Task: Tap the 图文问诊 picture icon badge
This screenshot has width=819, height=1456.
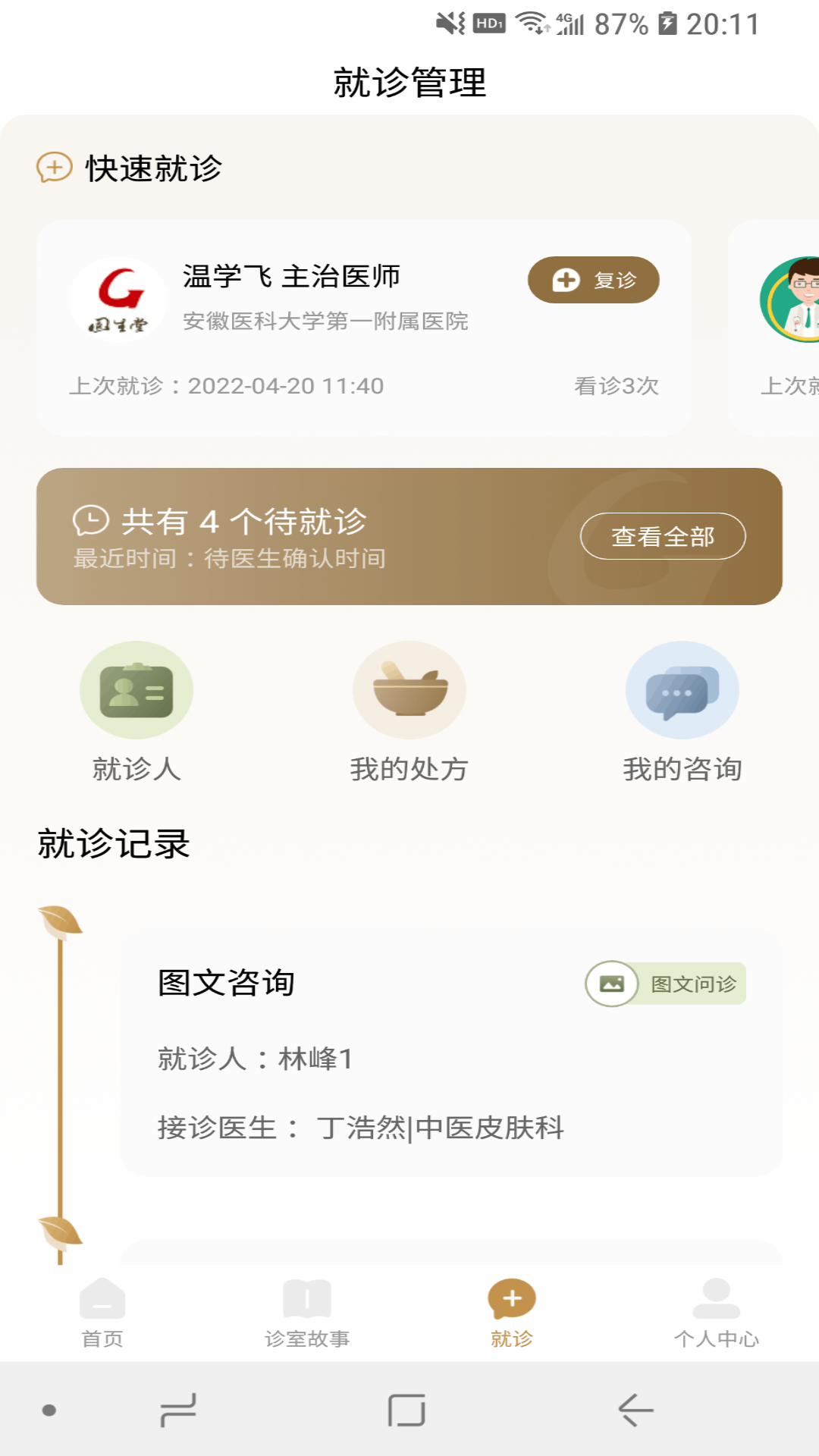Action: [611, 983]
